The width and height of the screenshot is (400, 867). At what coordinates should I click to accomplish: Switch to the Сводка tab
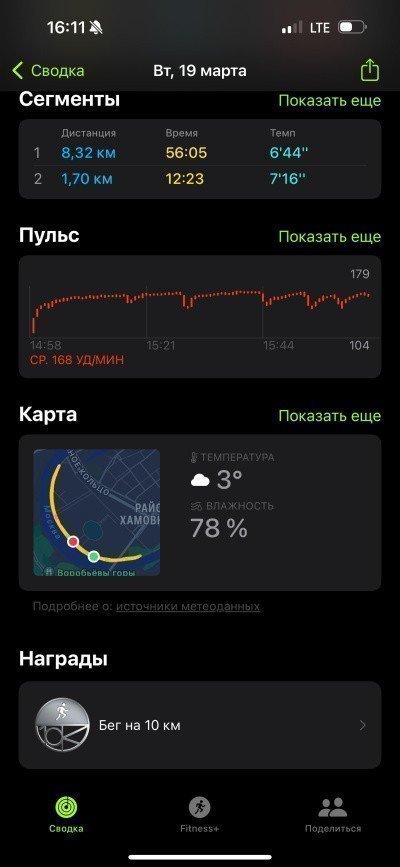(66, 814)
